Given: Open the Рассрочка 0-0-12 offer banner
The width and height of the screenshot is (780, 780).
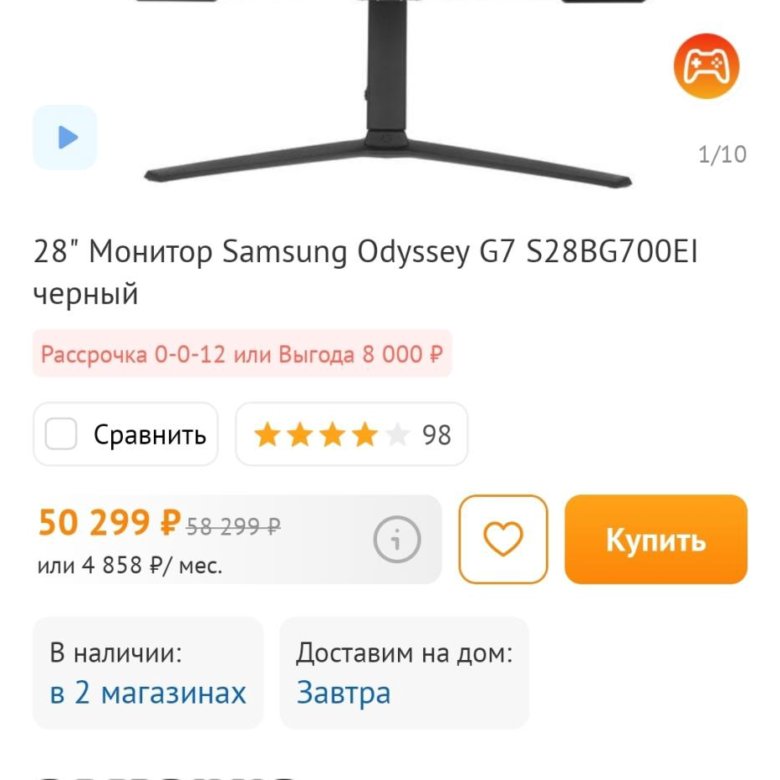Looking at the screenshot, I should [x=242, y=354].
